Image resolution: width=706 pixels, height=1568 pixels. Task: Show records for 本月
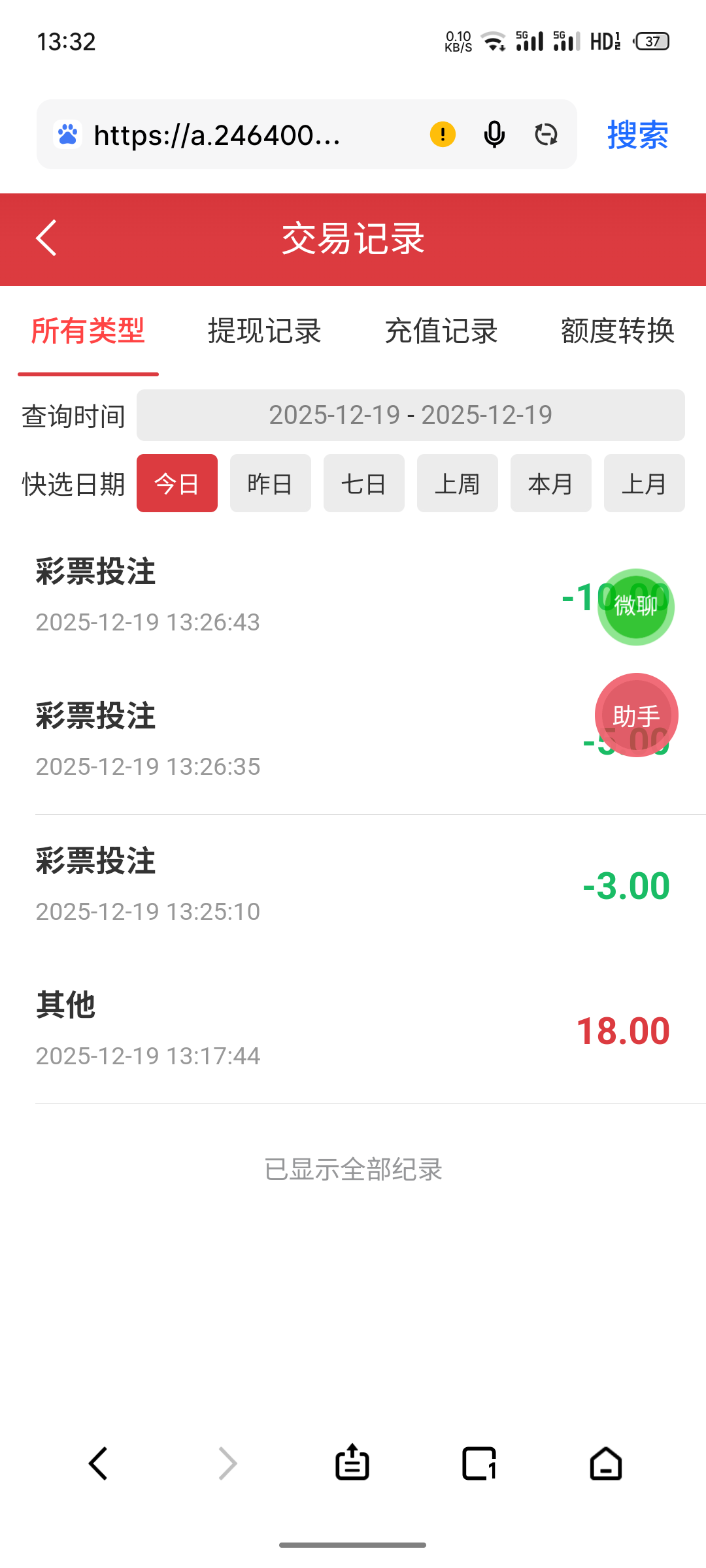pyautogui.click(x=550, y=483)
